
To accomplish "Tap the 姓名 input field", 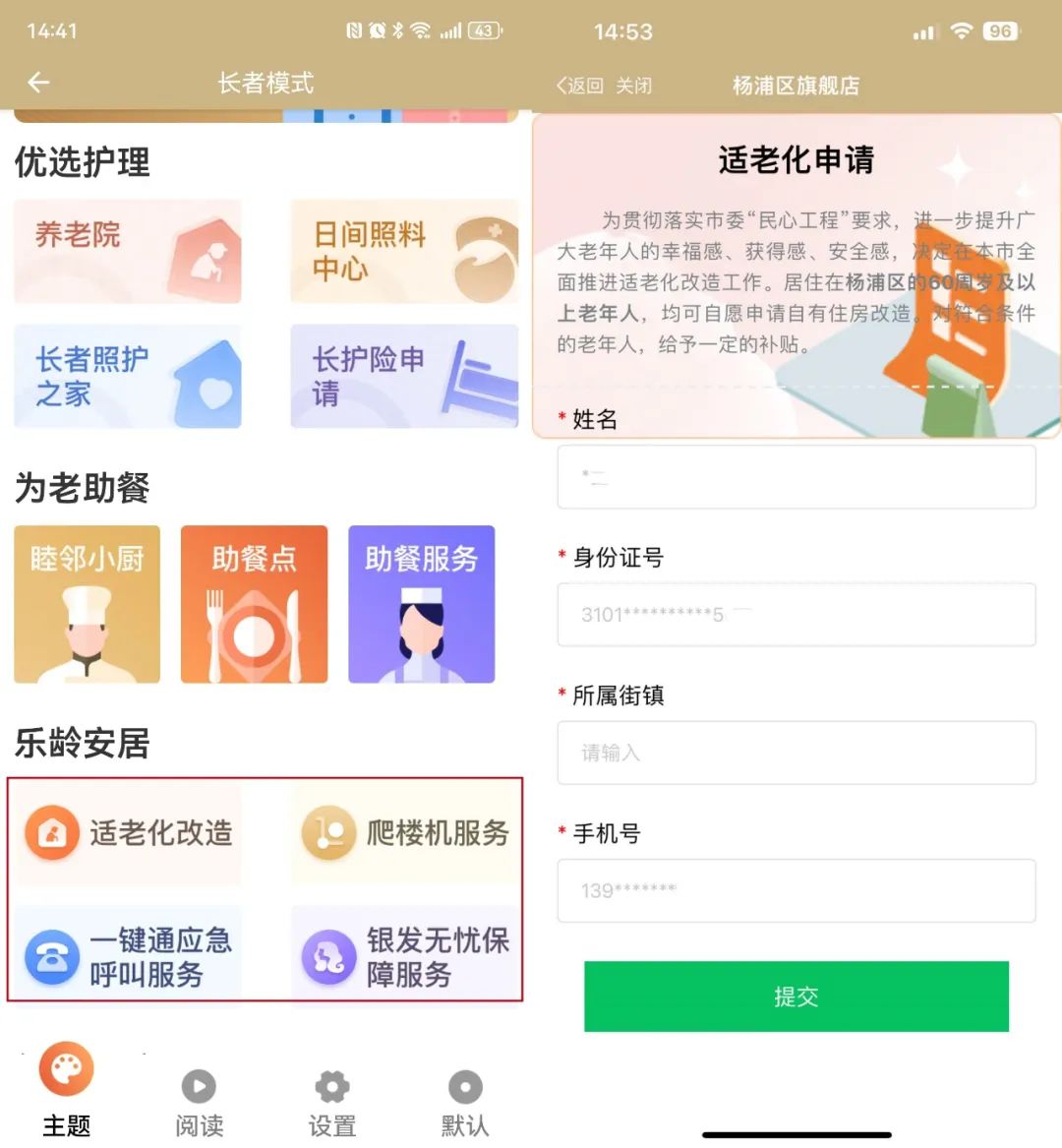I will [796, 477].
